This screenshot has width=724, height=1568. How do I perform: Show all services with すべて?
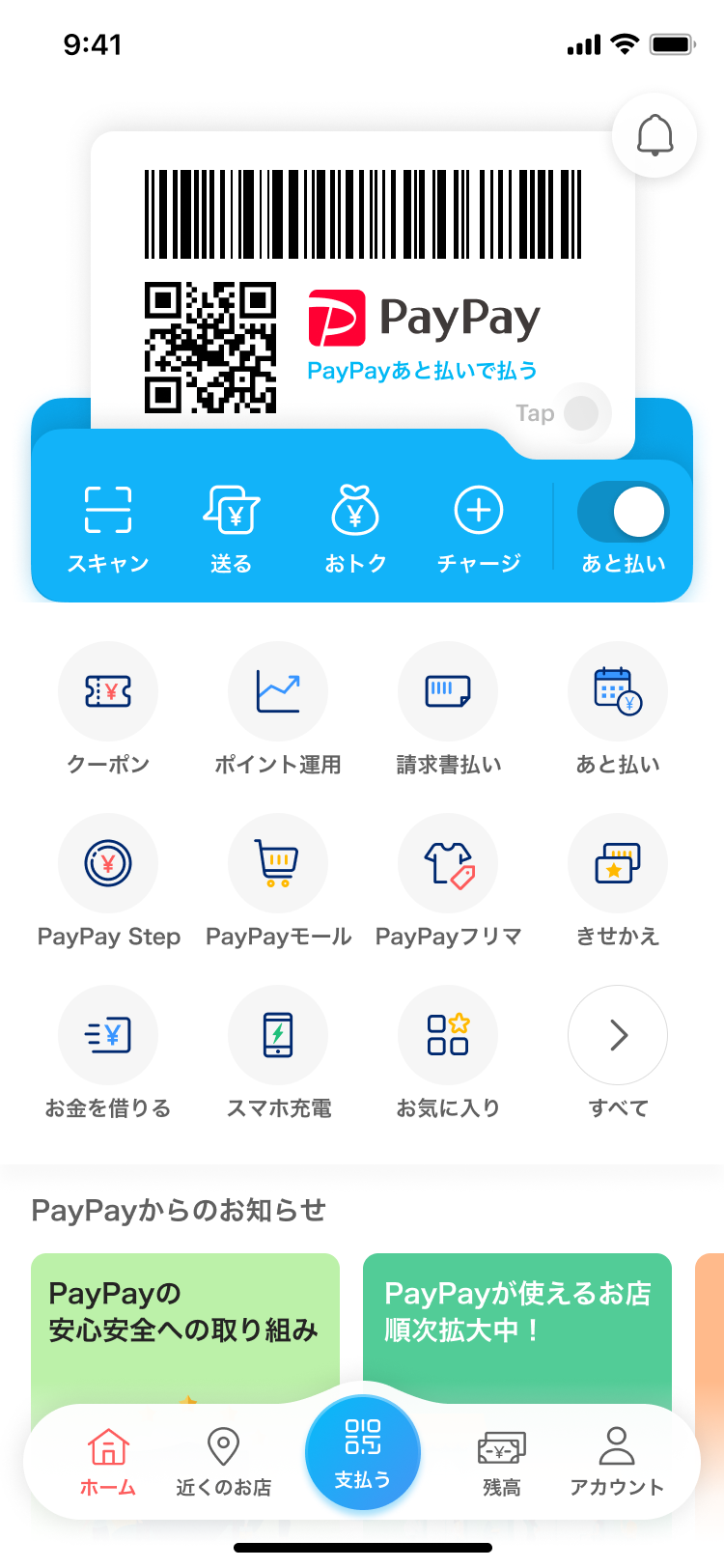click(x=618, y=1052)
